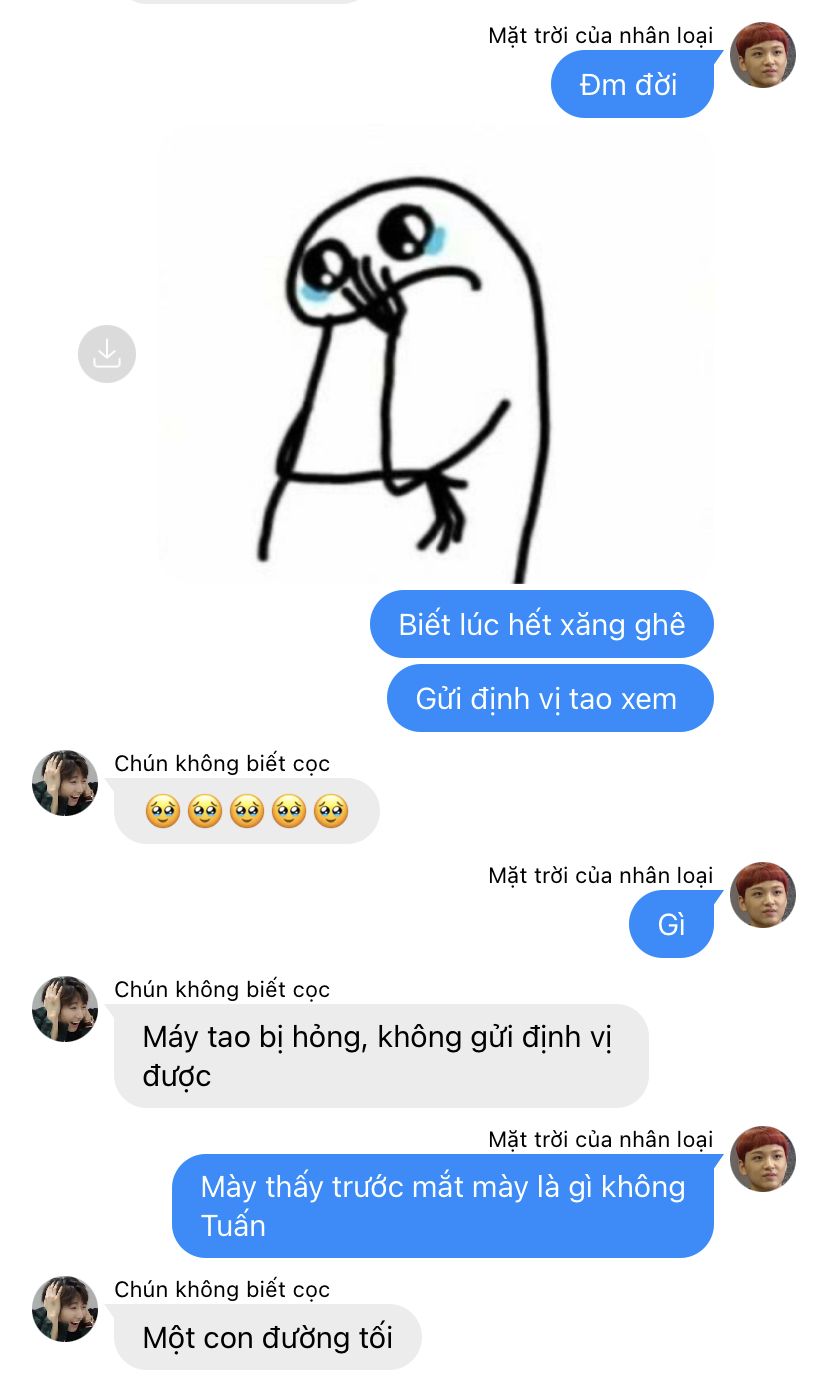
Task: Download the crying stick figure image
Action: pos(107,354)
